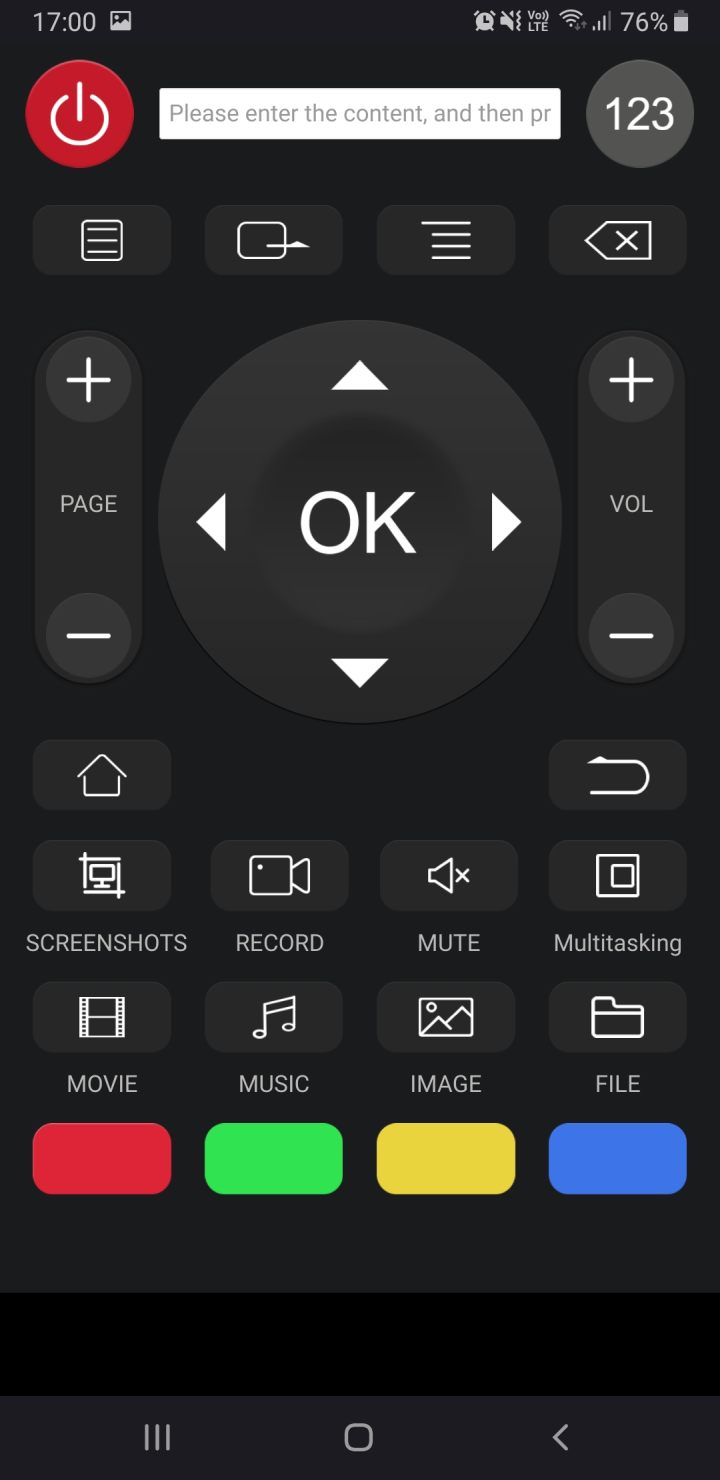Move right with the D-pad arrow
The image size is (720, 1480).
point(506,522)
